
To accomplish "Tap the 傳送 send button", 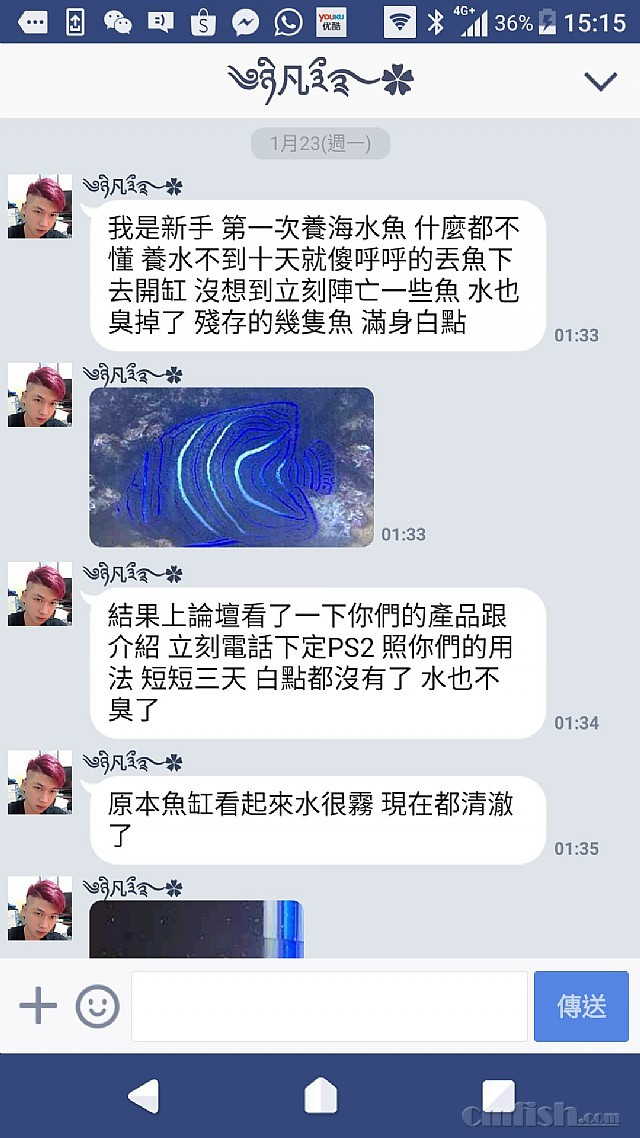I will 581,1006.
